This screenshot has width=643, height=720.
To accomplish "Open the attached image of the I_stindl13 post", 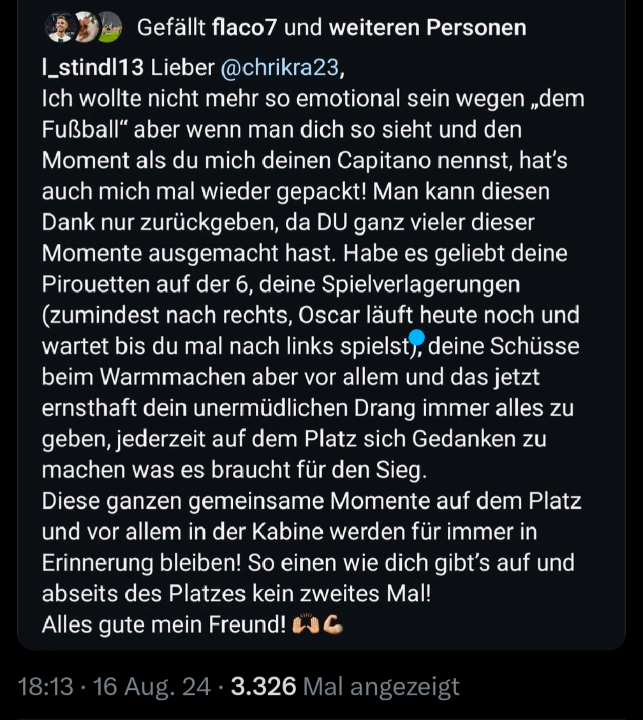I will (321, 330).
